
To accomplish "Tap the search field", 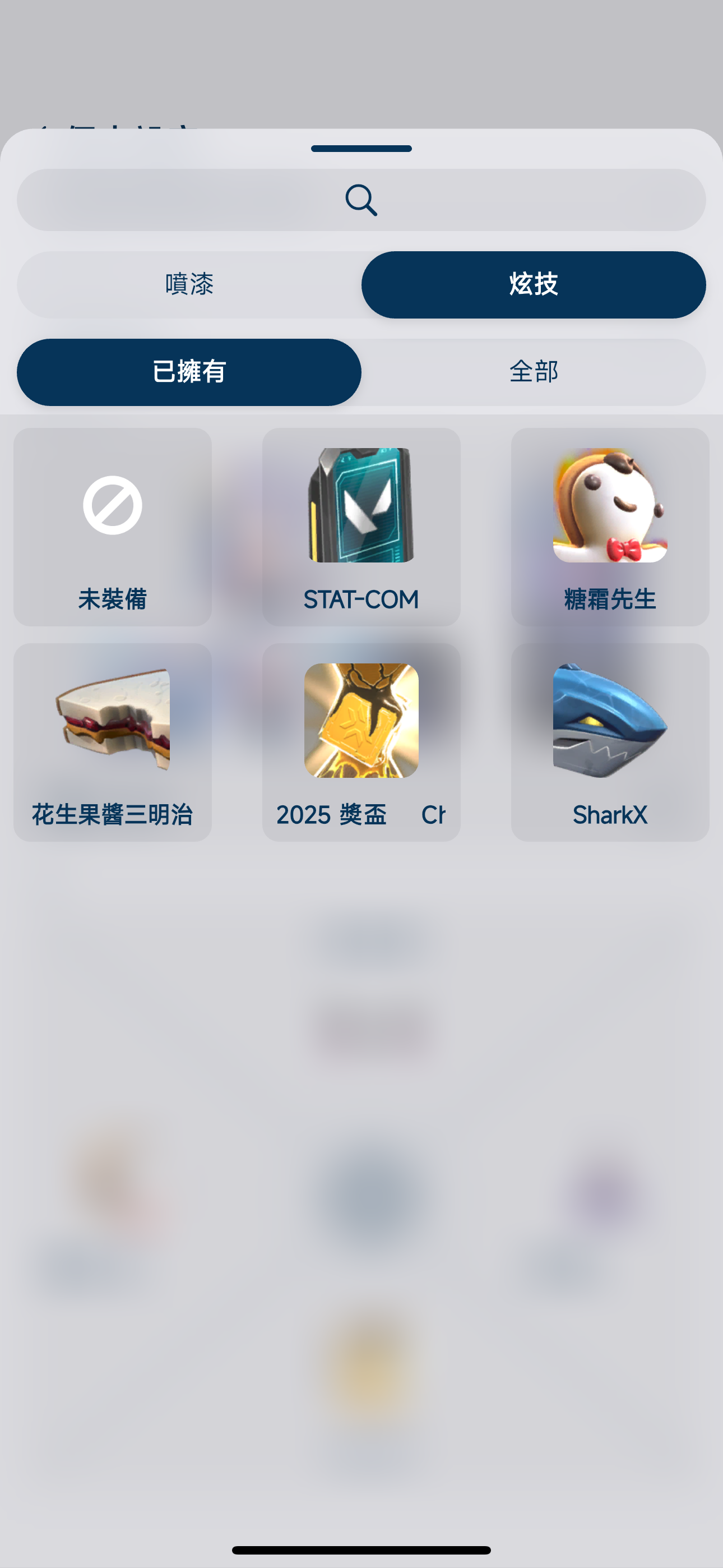I will coord(361,200).
